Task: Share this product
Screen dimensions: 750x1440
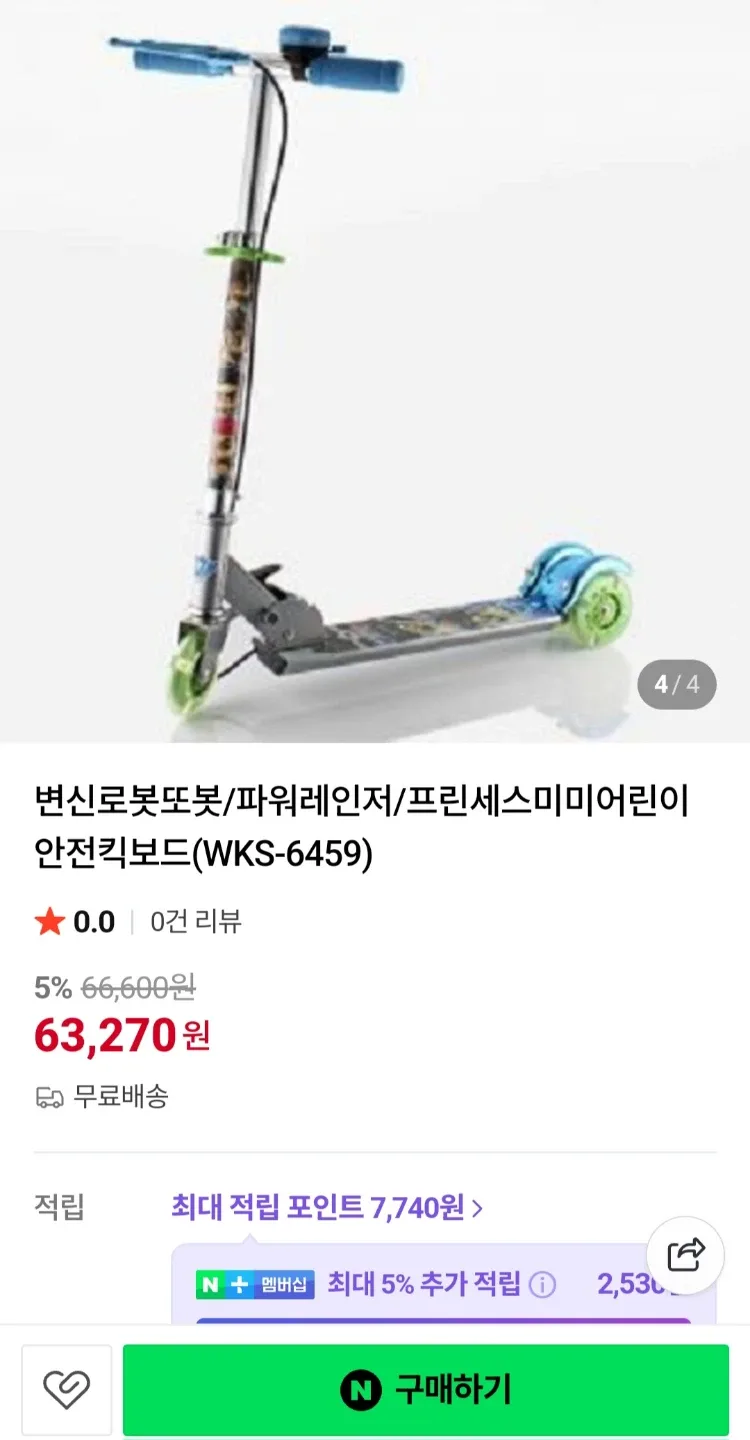Action: (x=685, y=1255)
